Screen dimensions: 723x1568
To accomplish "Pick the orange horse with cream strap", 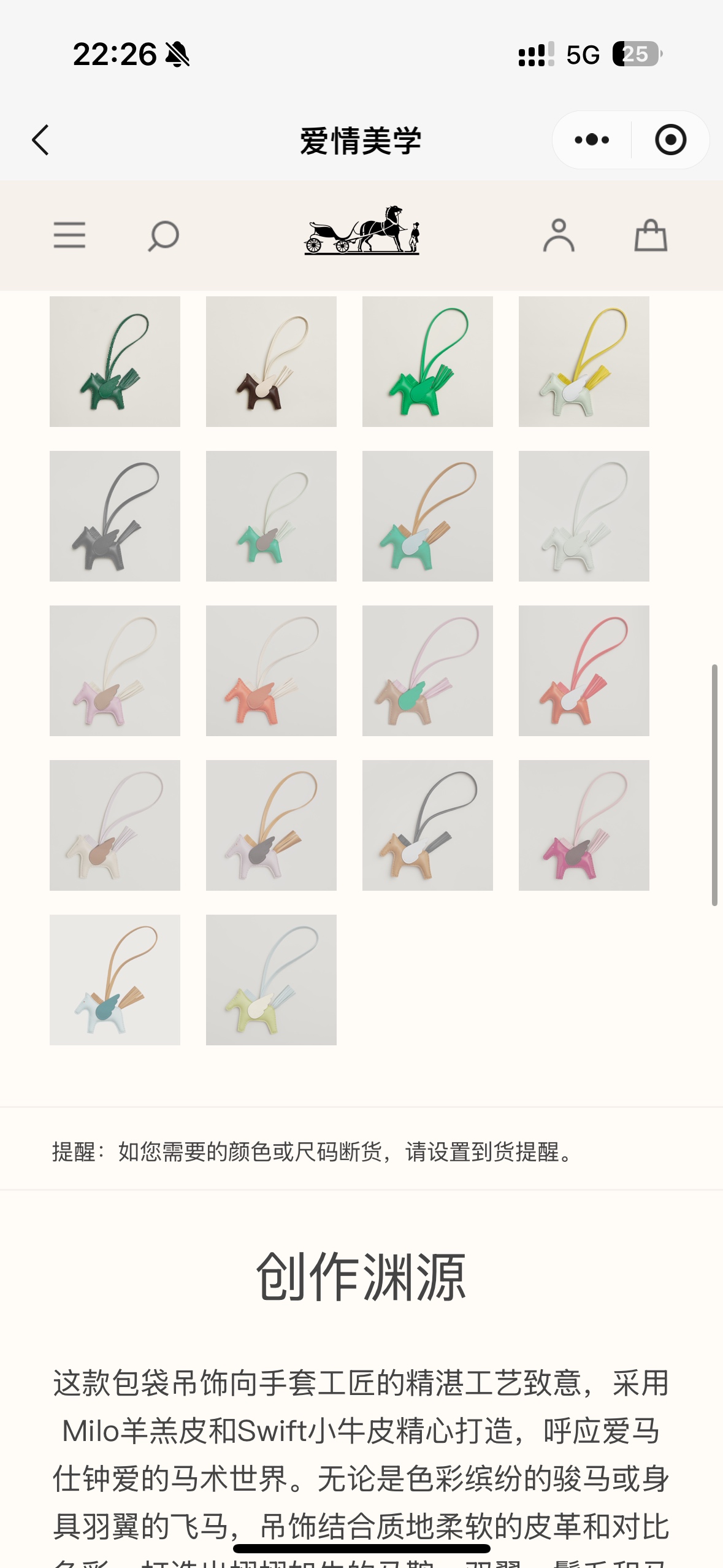I will (x=271, y=671).
